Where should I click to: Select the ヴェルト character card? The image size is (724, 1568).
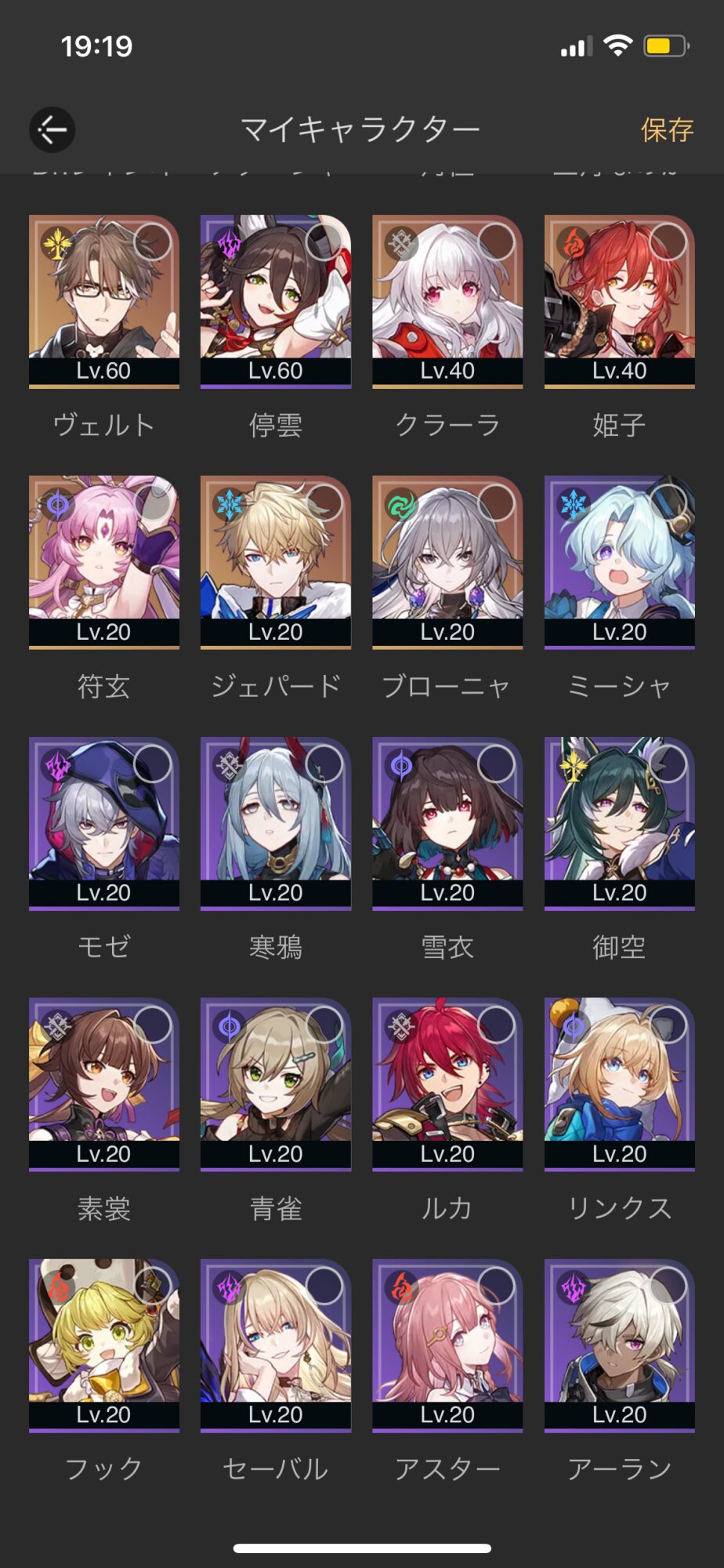tap(104, 302)
